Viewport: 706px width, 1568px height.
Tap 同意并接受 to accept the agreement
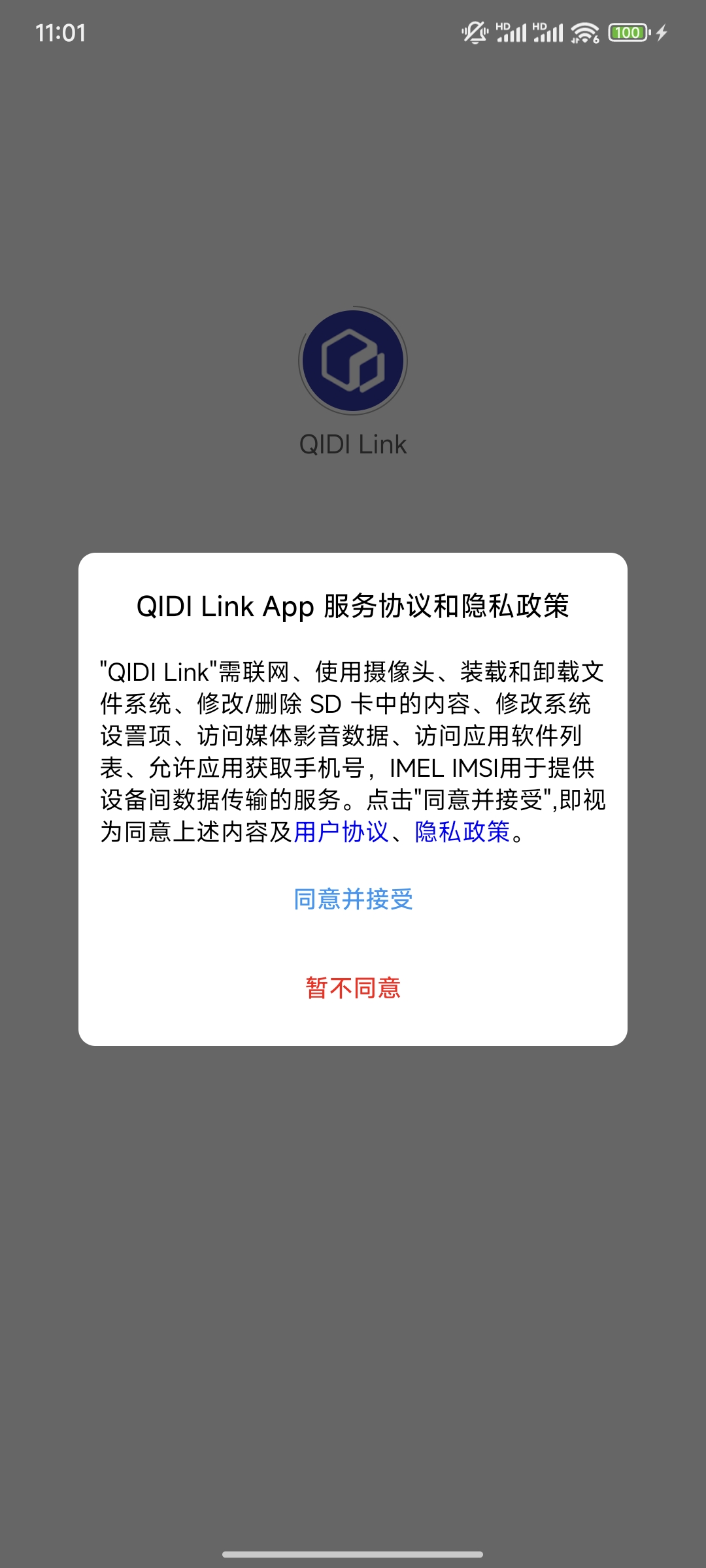pyautogui.click(x=353, y=900)
